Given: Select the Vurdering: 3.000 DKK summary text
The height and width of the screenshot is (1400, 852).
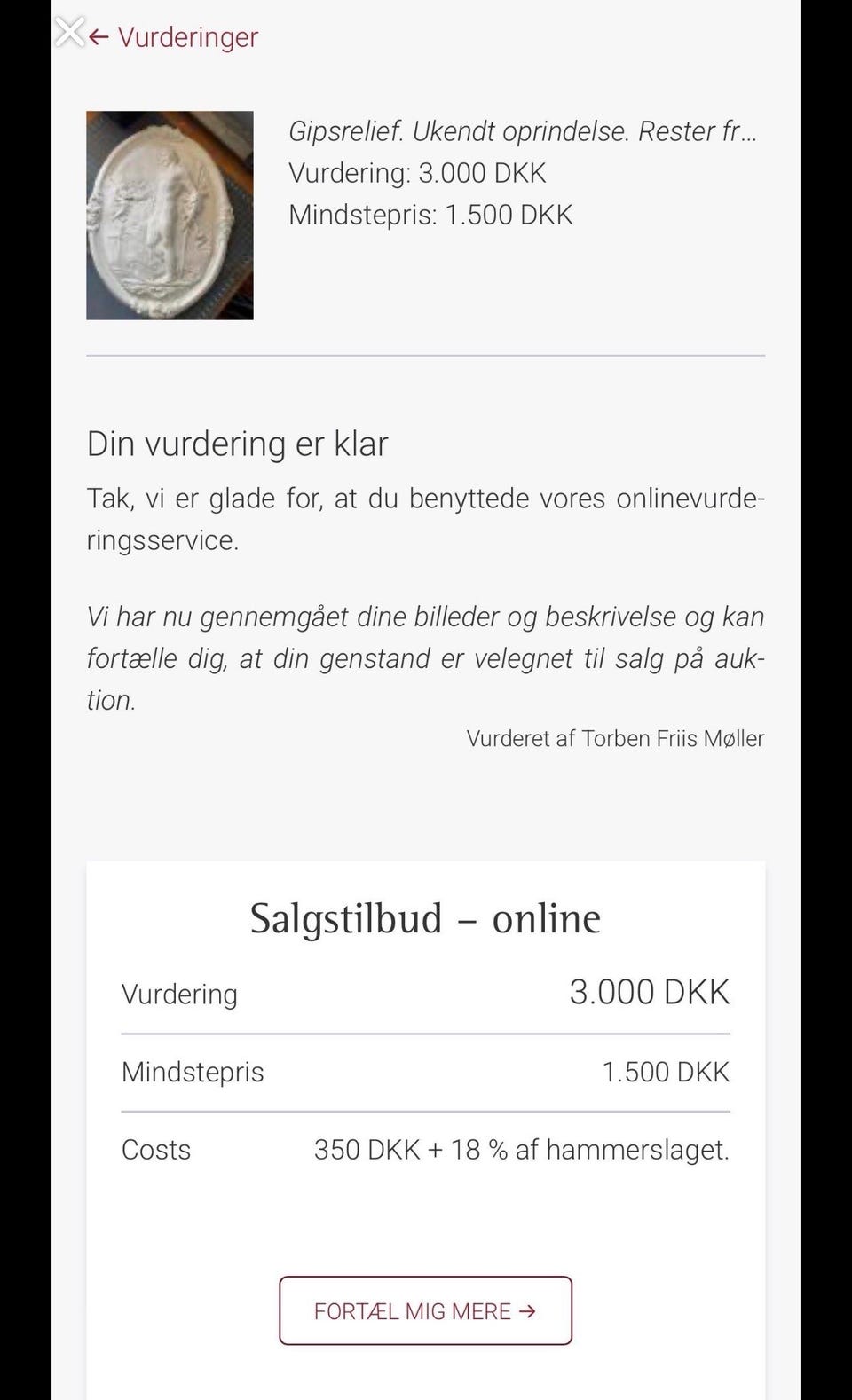Looking at the screenshot, I should 418,173.
